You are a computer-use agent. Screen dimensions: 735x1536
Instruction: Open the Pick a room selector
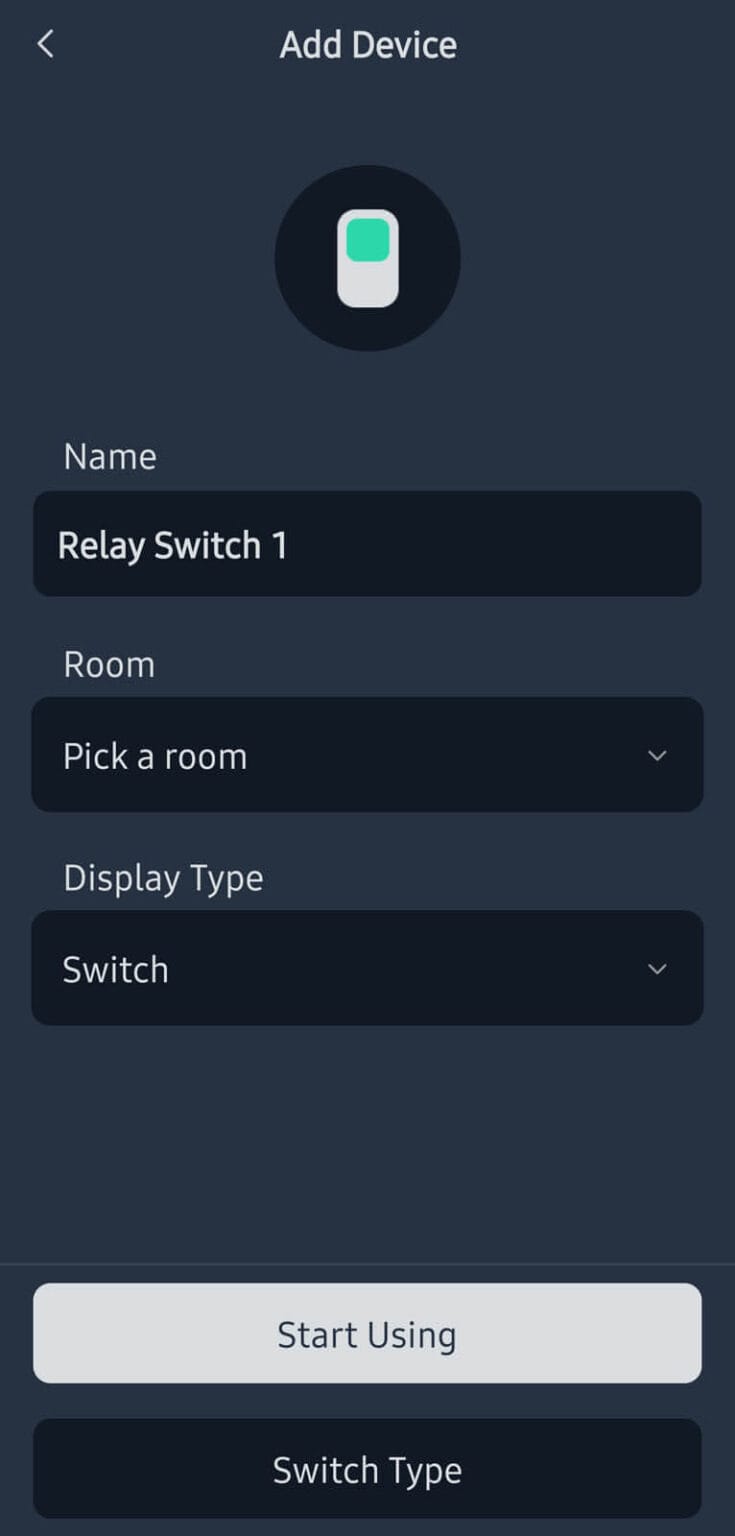click(x=368, y=756)
